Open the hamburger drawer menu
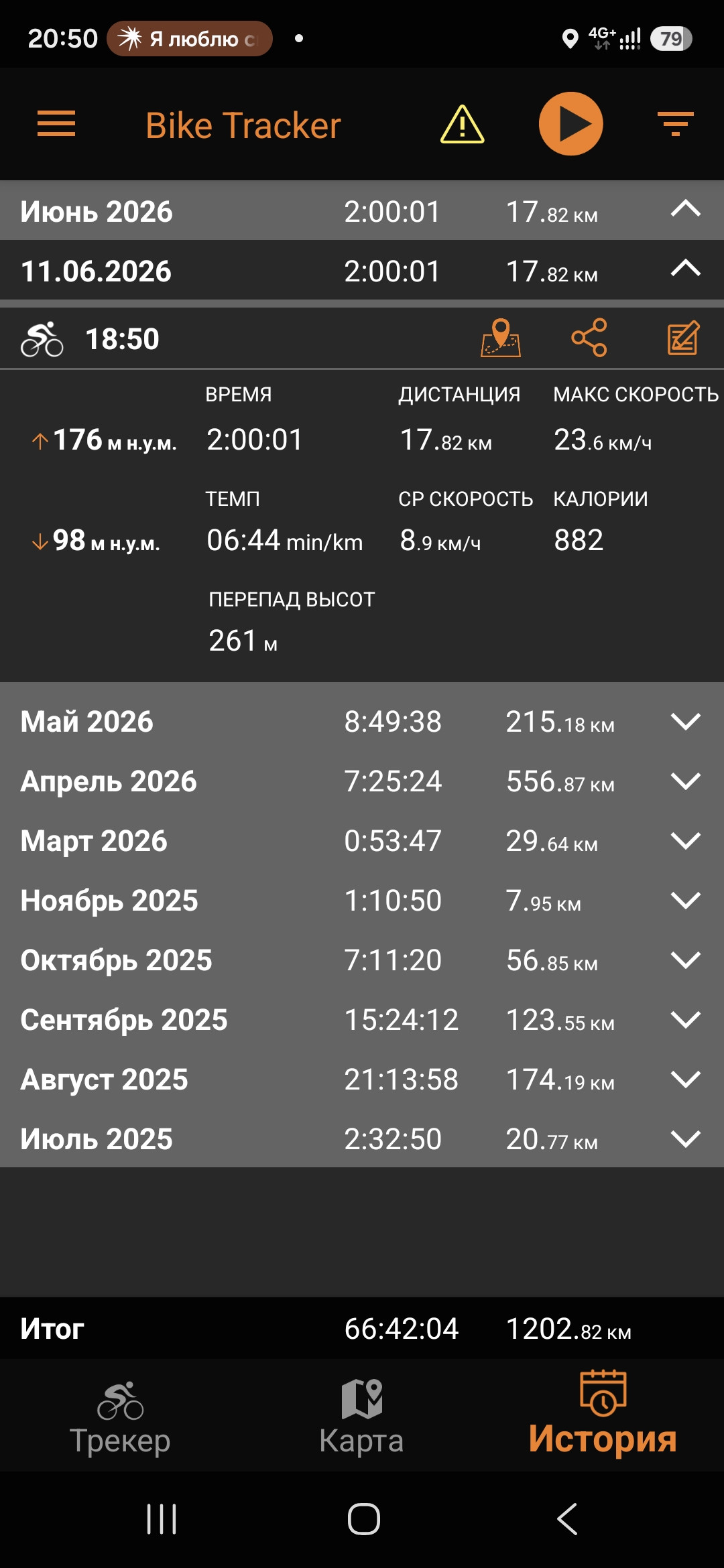 pyautogui.click(x=56, y=124)
